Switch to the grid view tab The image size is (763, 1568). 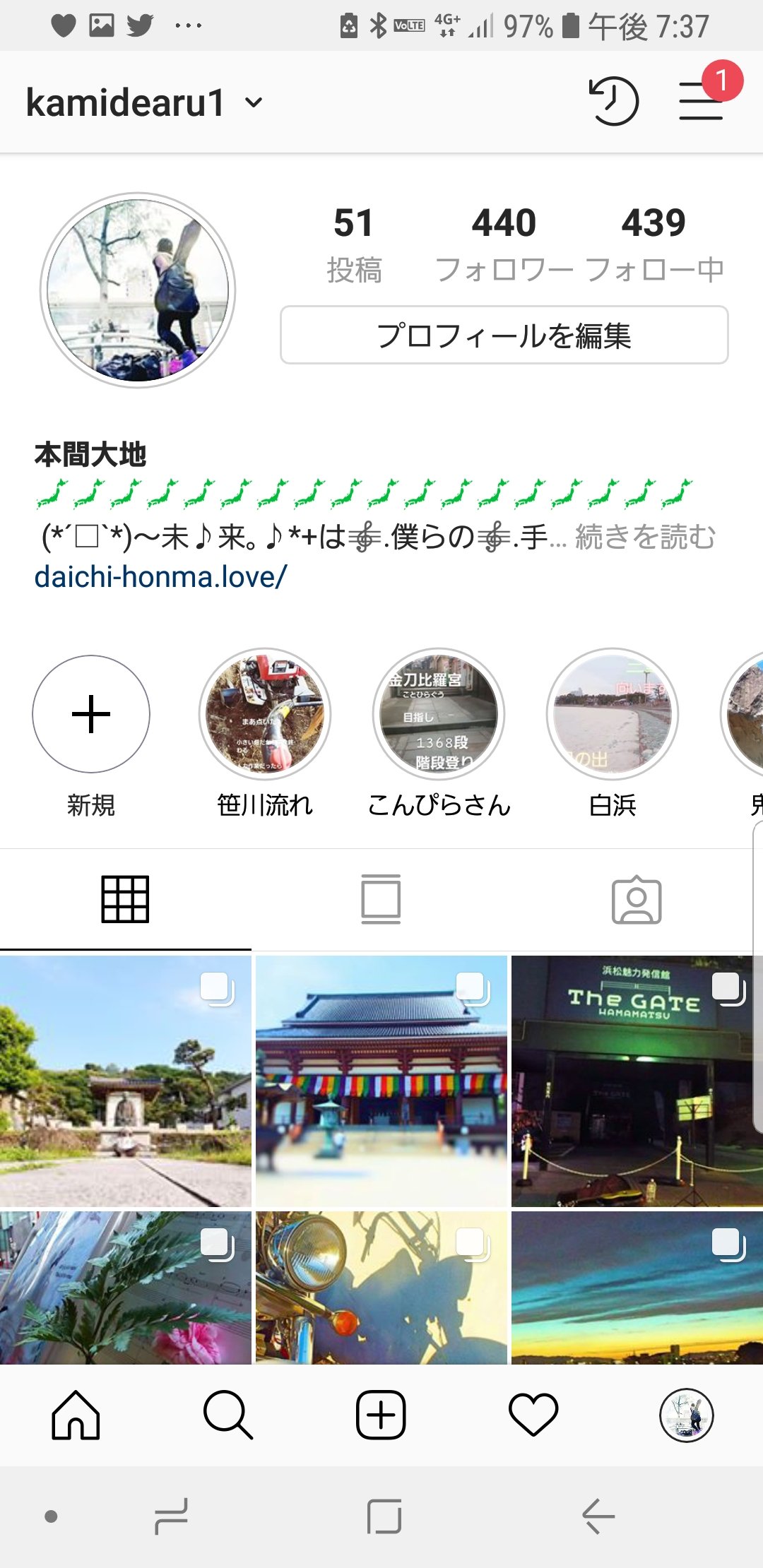[x=125, y=899]
